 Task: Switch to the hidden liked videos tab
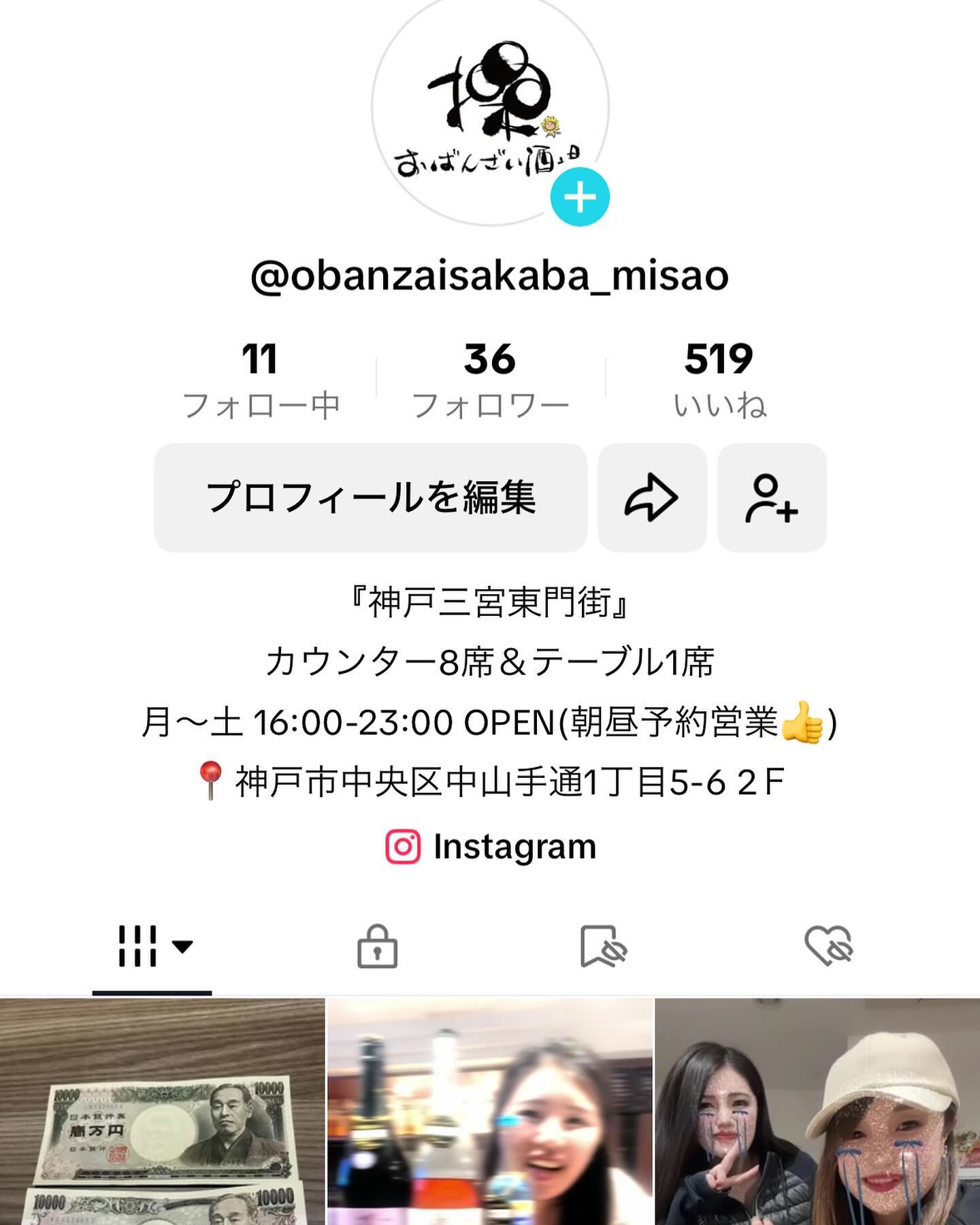click(828, 946)
